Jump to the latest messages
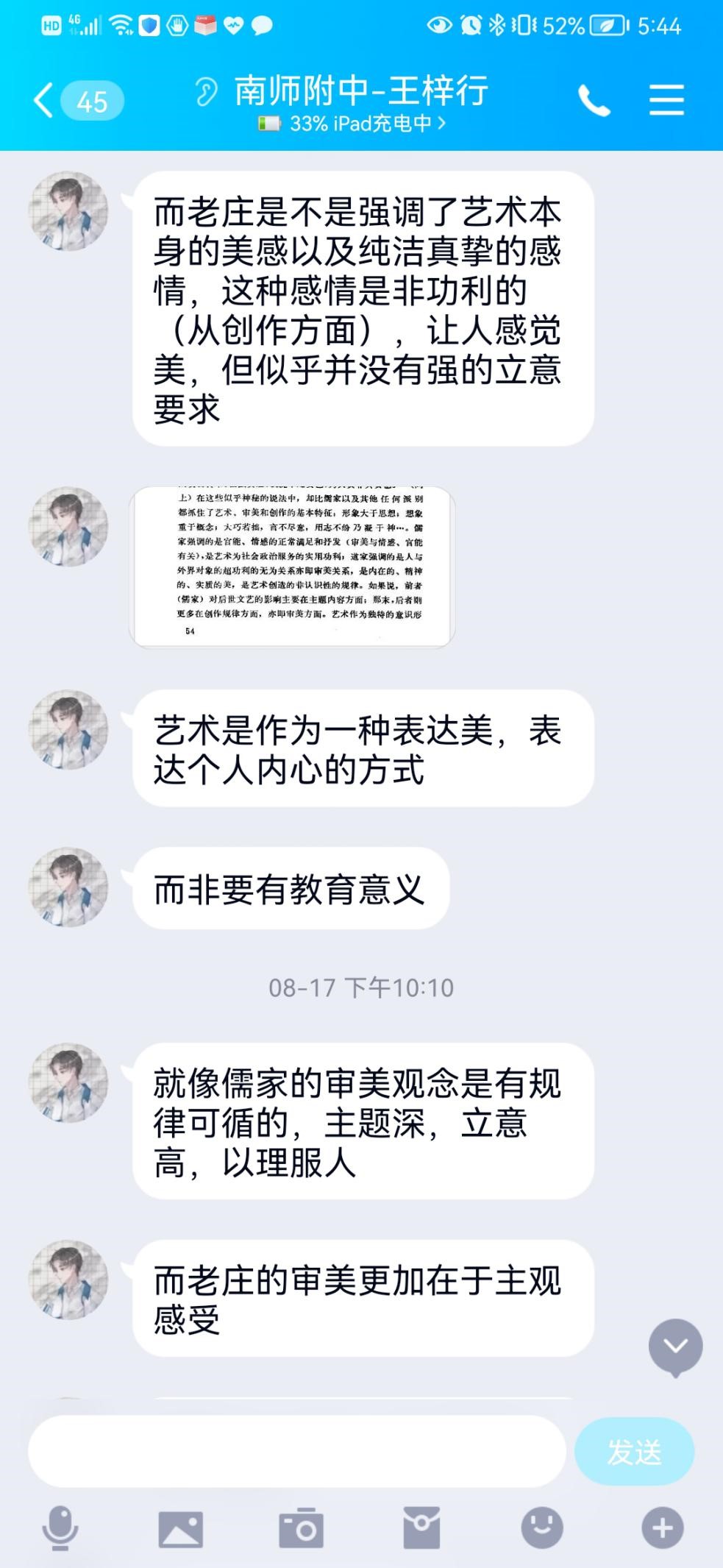This screenshot has height=1568, width=723. click(675, 1347)
